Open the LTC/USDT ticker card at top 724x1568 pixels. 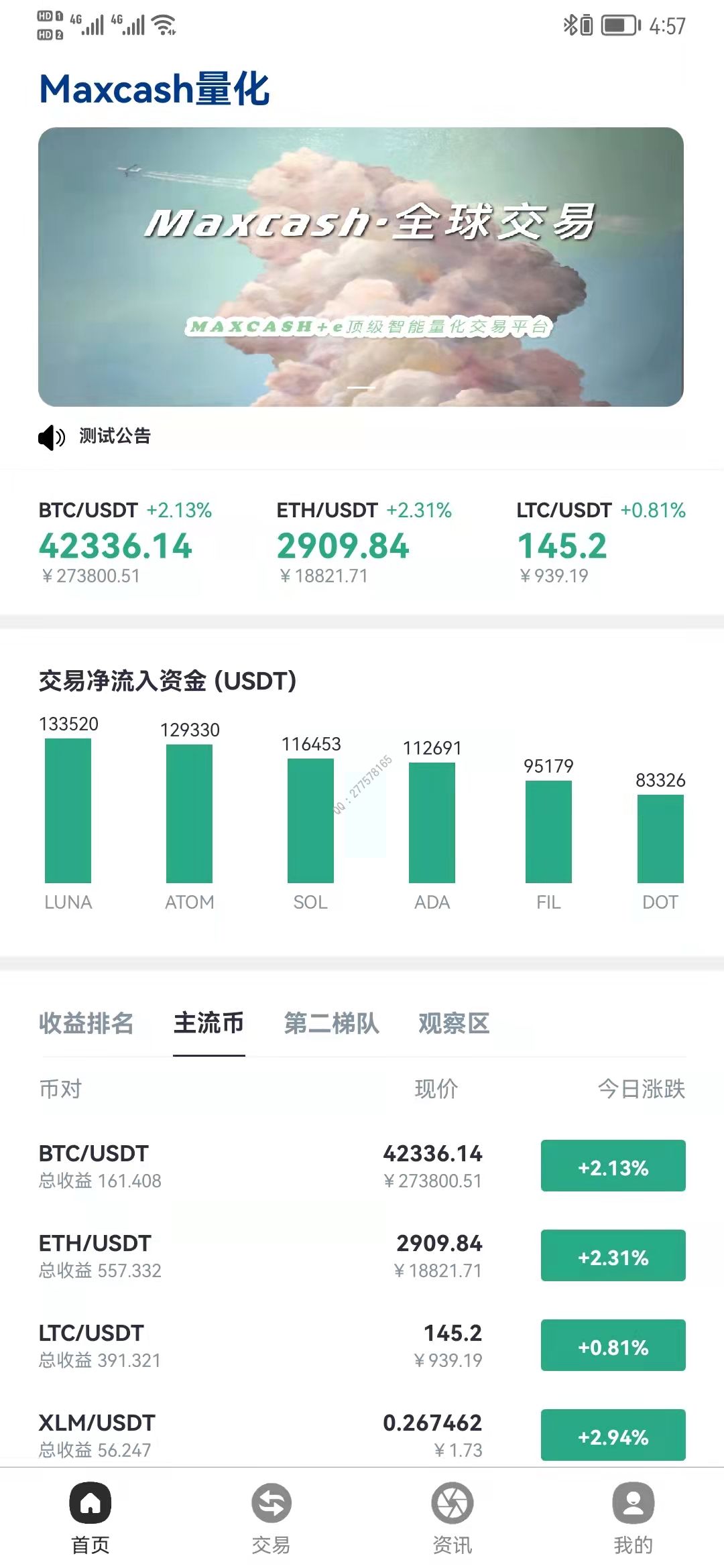click(x=600, y=543)
